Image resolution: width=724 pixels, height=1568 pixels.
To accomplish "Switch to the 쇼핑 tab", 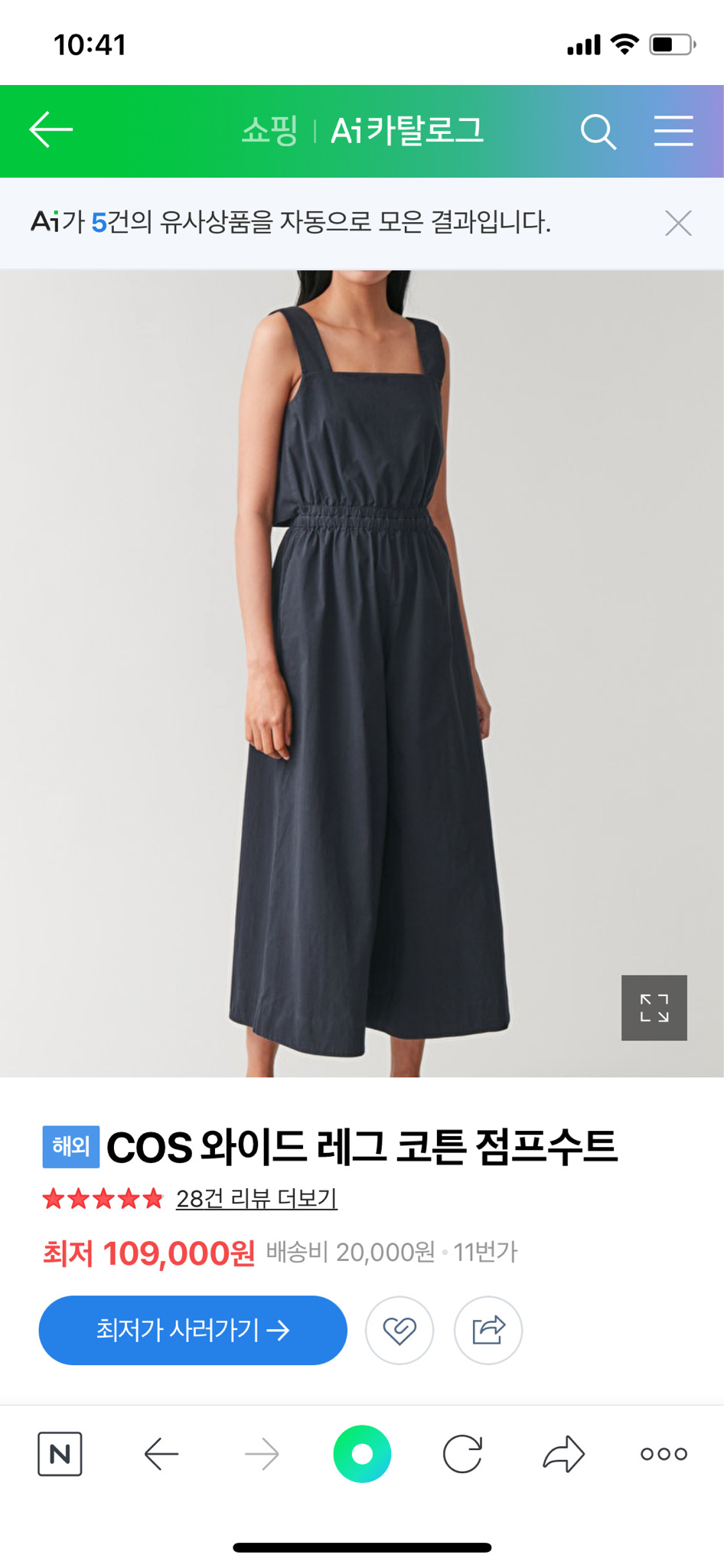I will click(x=272, y=131).
